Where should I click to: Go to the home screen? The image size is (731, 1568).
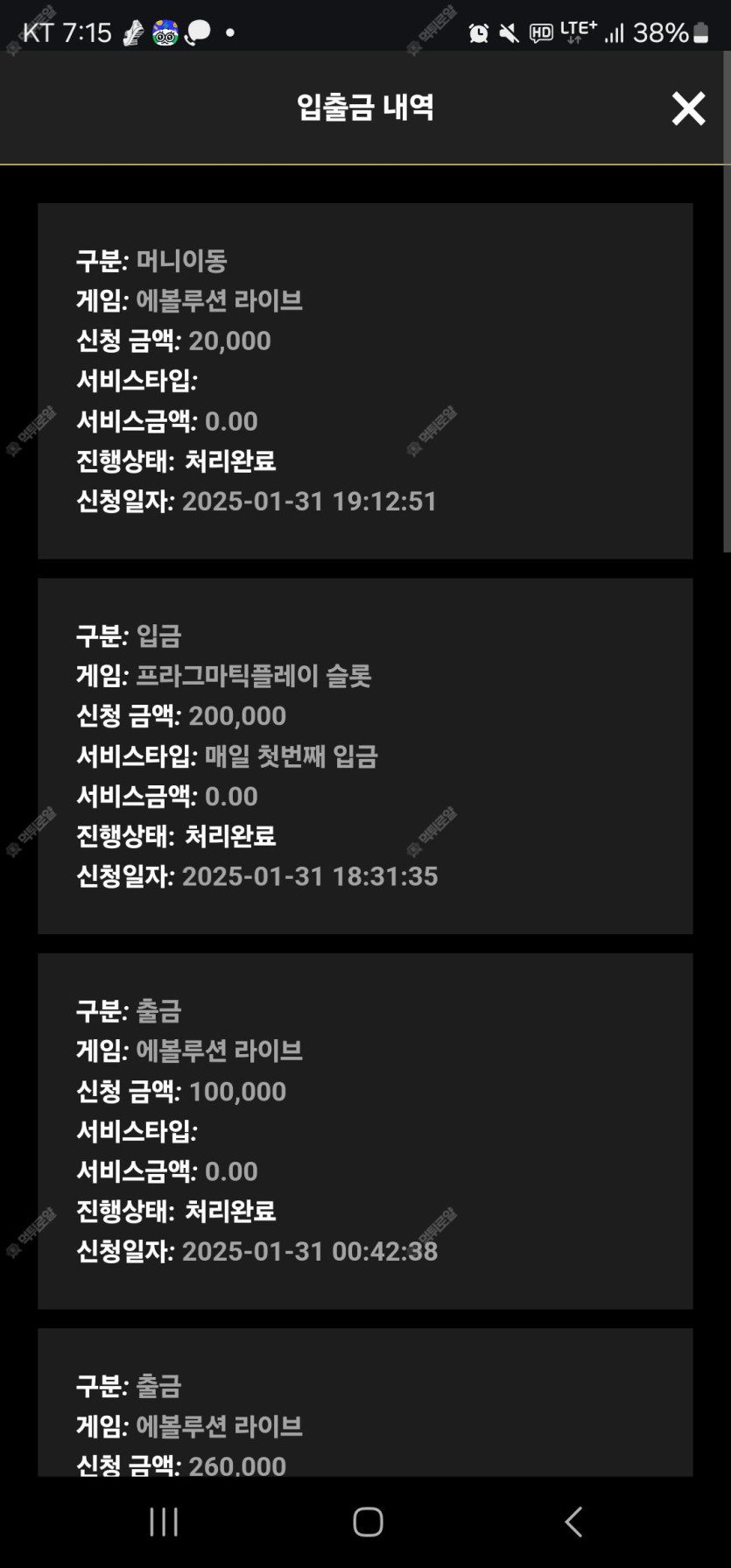pos(368,1522)
